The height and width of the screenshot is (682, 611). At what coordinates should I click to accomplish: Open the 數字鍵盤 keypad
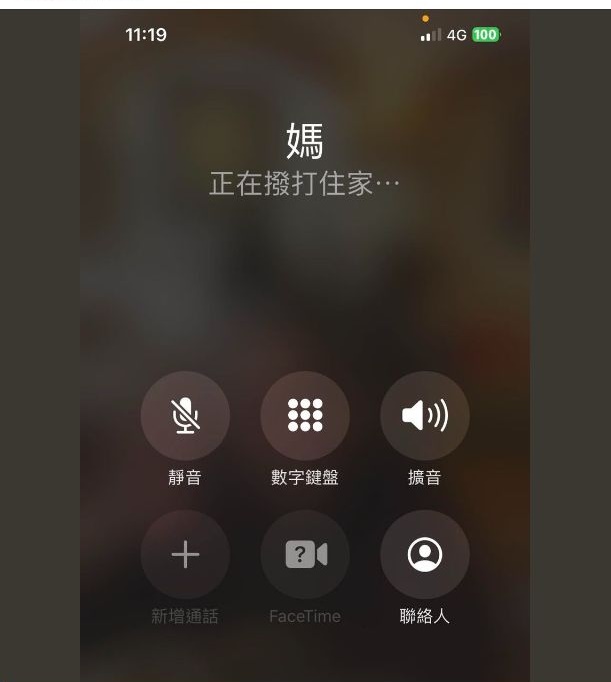pyautogui.click(x=305, y=415)
